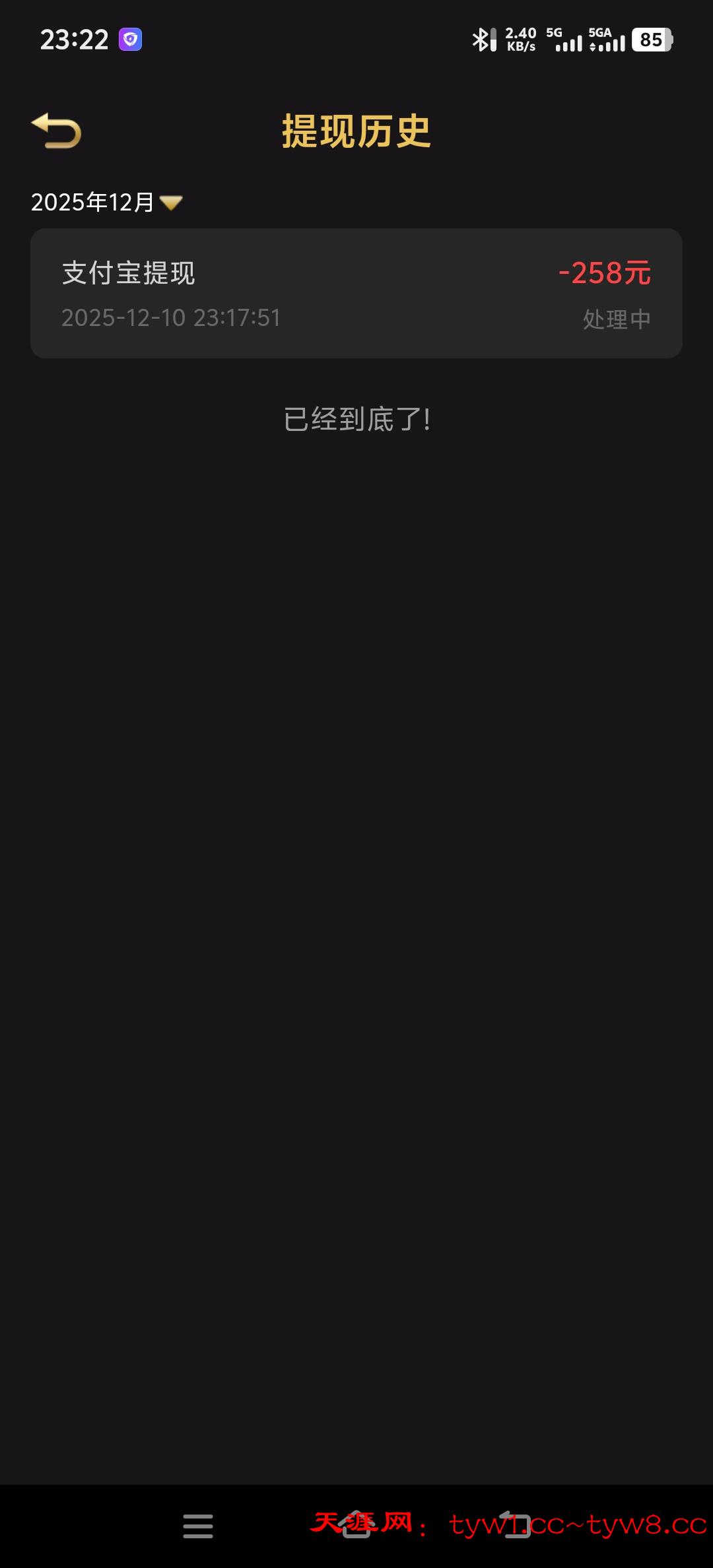713x1568 pixels.
Task: Go back using the gold arrow
Action: tap(57, 131)
